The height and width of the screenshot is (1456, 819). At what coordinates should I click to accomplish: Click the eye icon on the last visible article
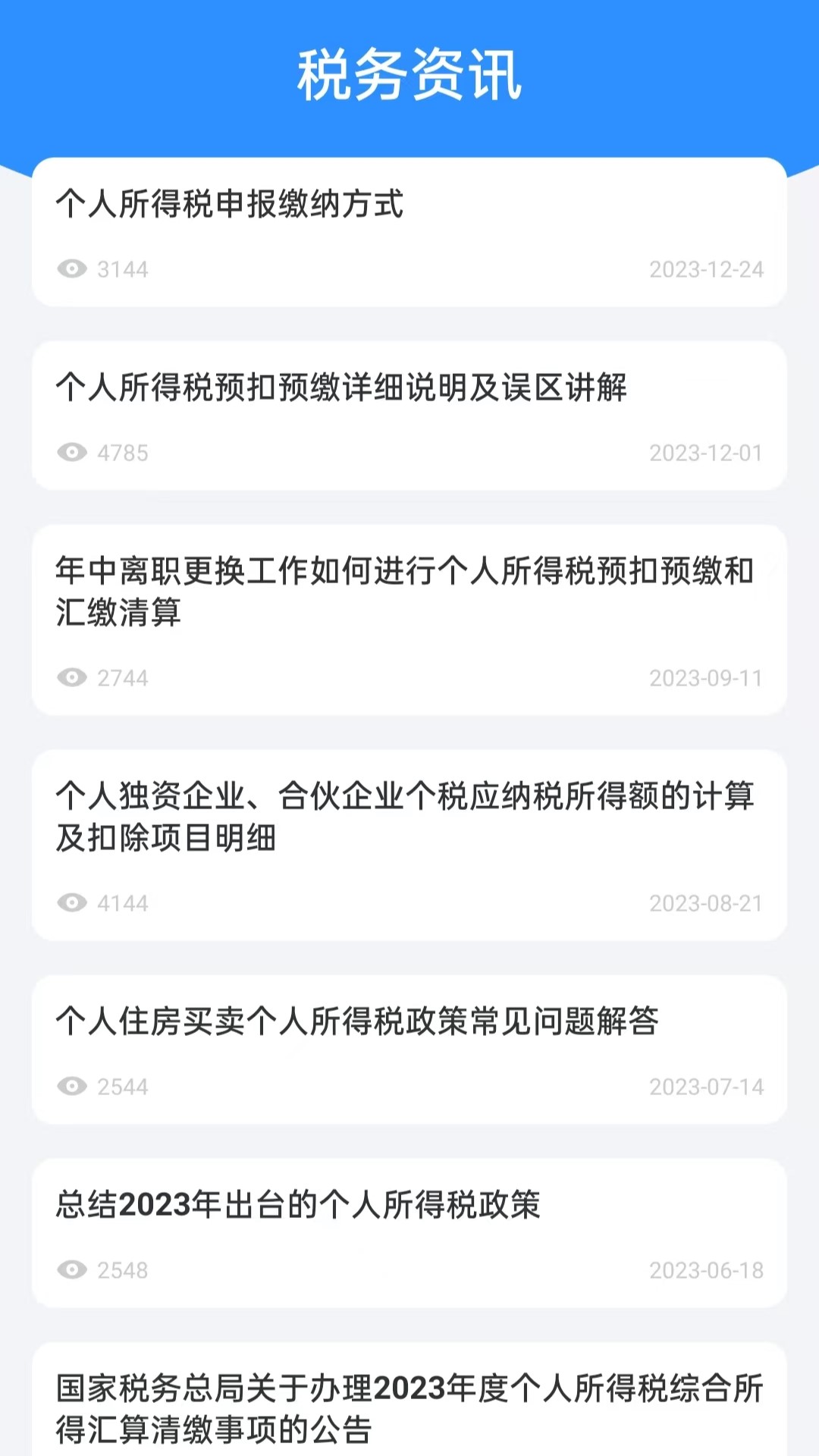pos(72,1269)
